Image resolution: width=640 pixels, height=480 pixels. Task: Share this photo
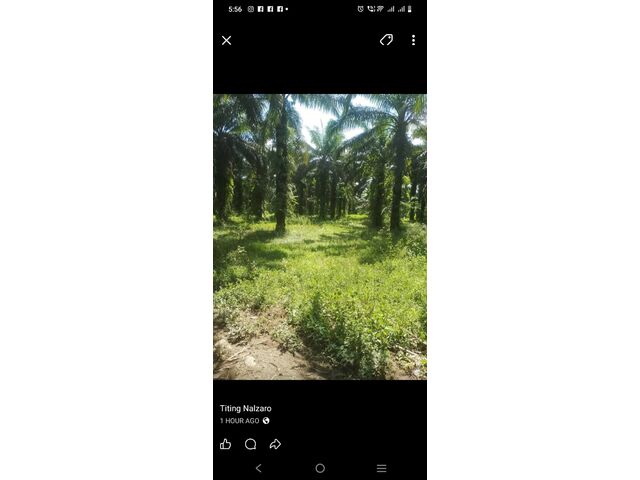275,444
